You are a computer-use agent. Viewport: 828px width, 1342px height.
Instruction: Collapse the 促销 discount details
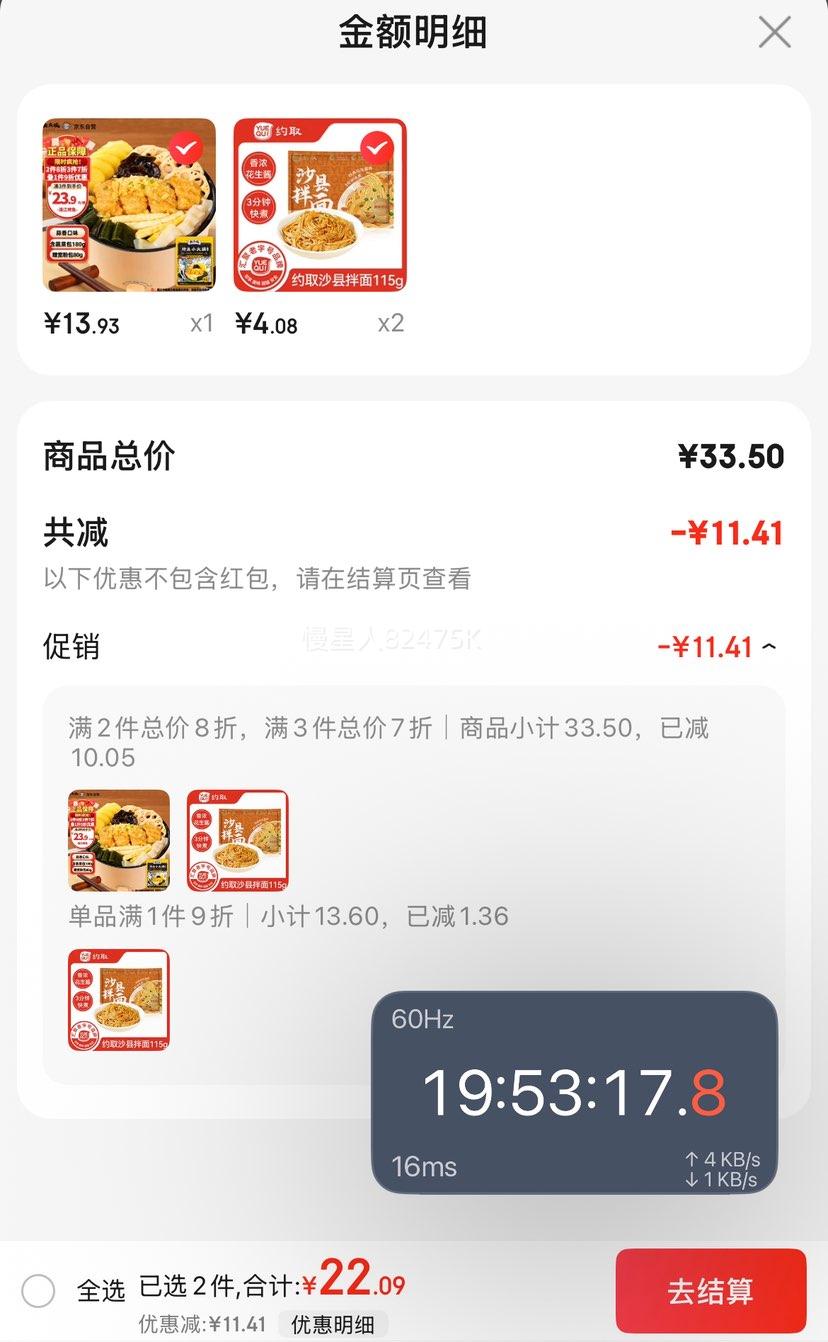(x=768, y=647)
